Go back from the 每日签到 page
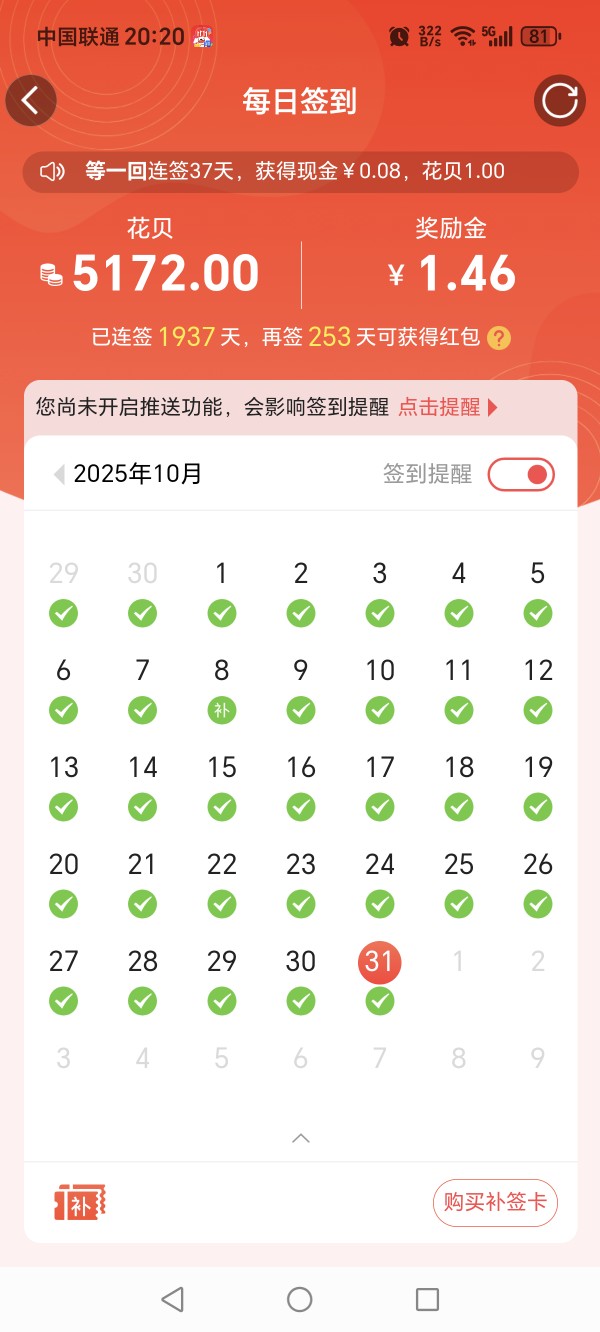 (x=31, y=100)
